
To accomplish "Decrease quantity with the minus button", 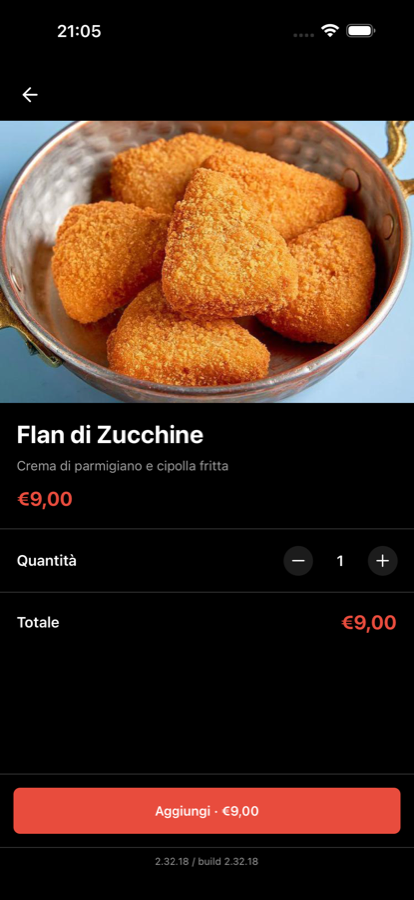I will coord(298,561).
